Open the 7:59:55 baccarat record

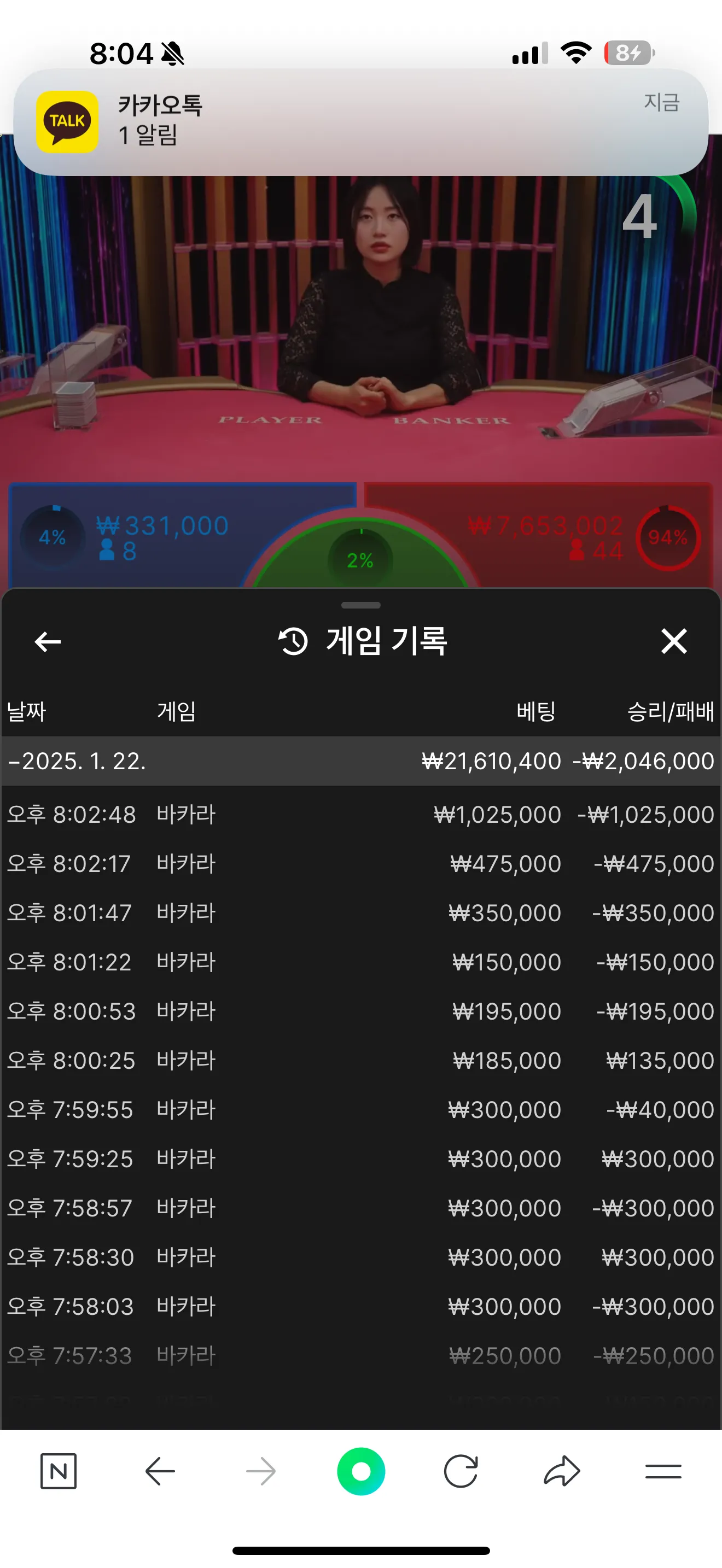(360, 1110)
